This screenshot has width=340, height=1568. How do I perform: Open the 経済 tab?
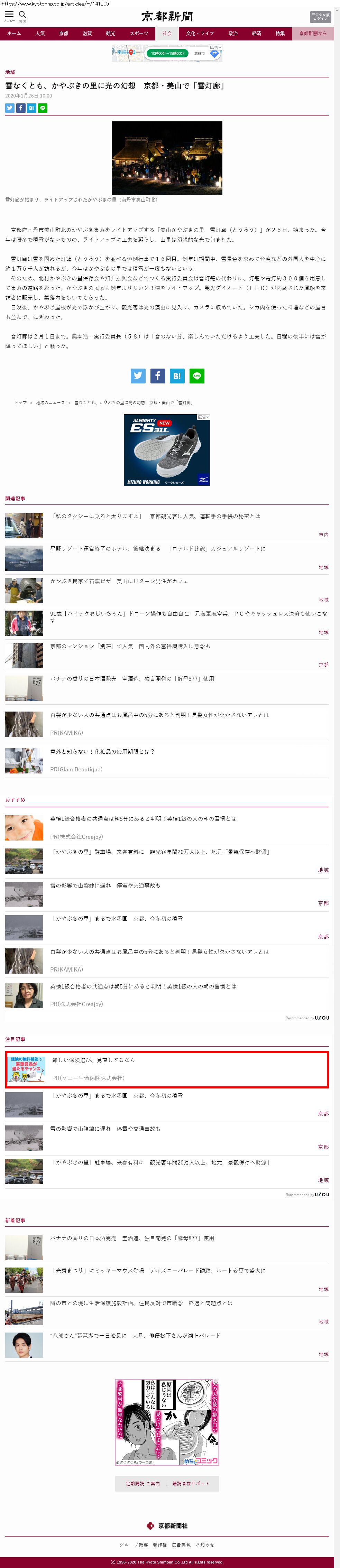[x=257, y=34]
